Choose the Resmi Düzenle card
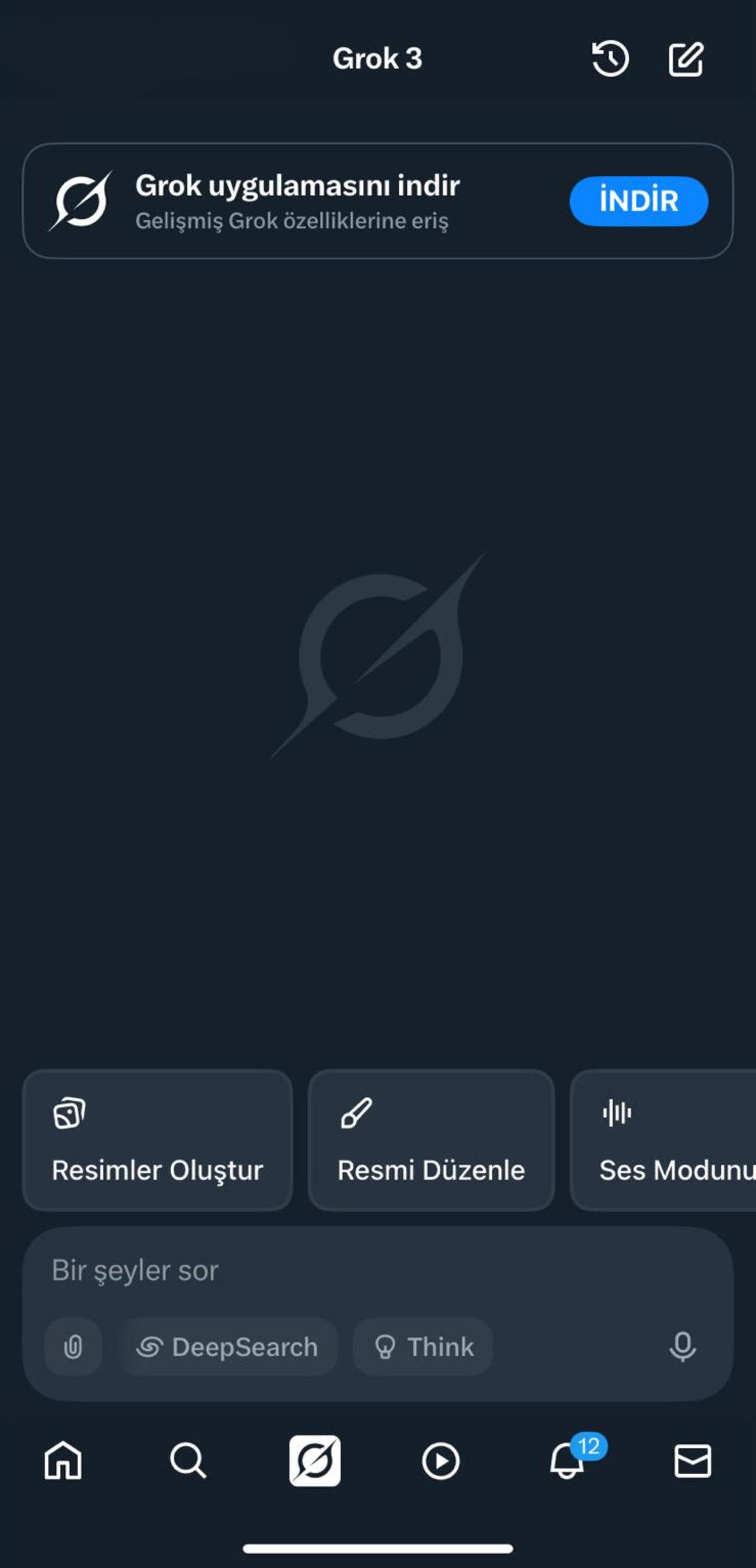Viewport: 756px width, 1568px height. tap(431, 1139)
